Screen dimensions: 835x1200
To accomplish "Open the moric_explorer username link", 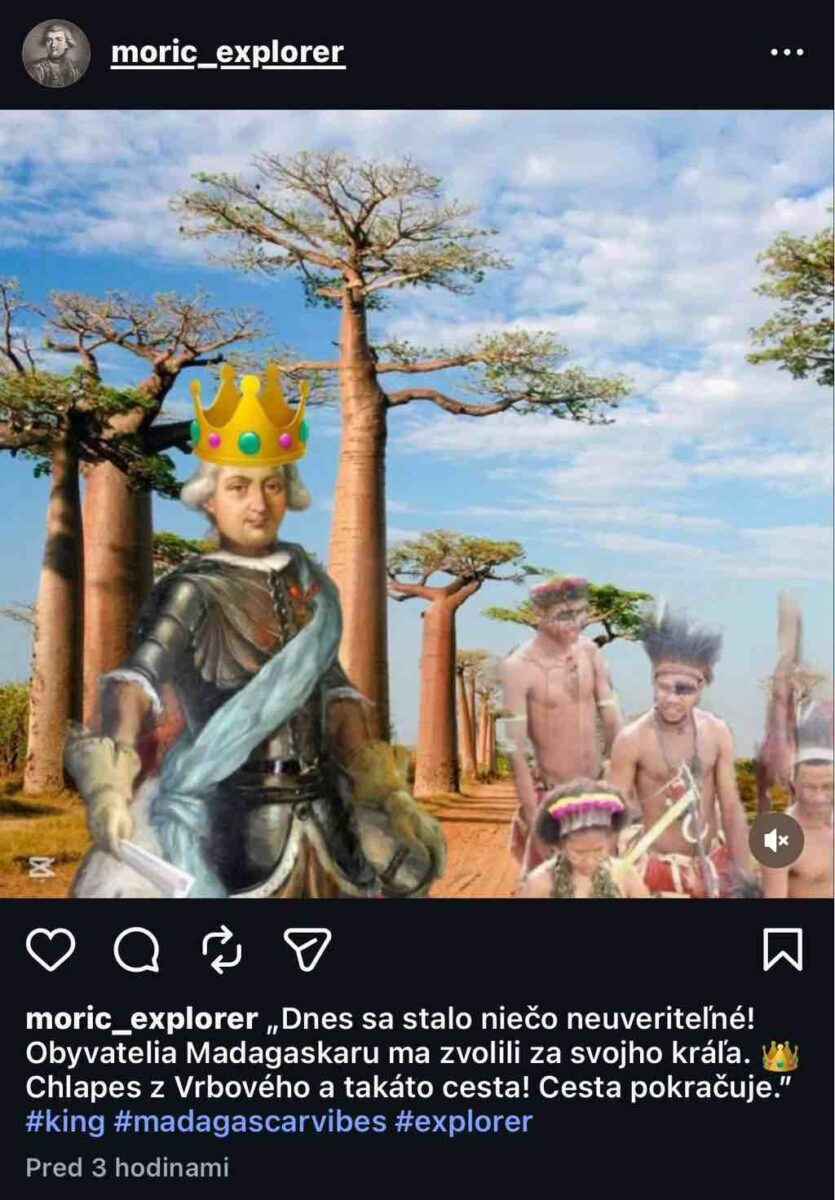I will (x=228, y=52).
